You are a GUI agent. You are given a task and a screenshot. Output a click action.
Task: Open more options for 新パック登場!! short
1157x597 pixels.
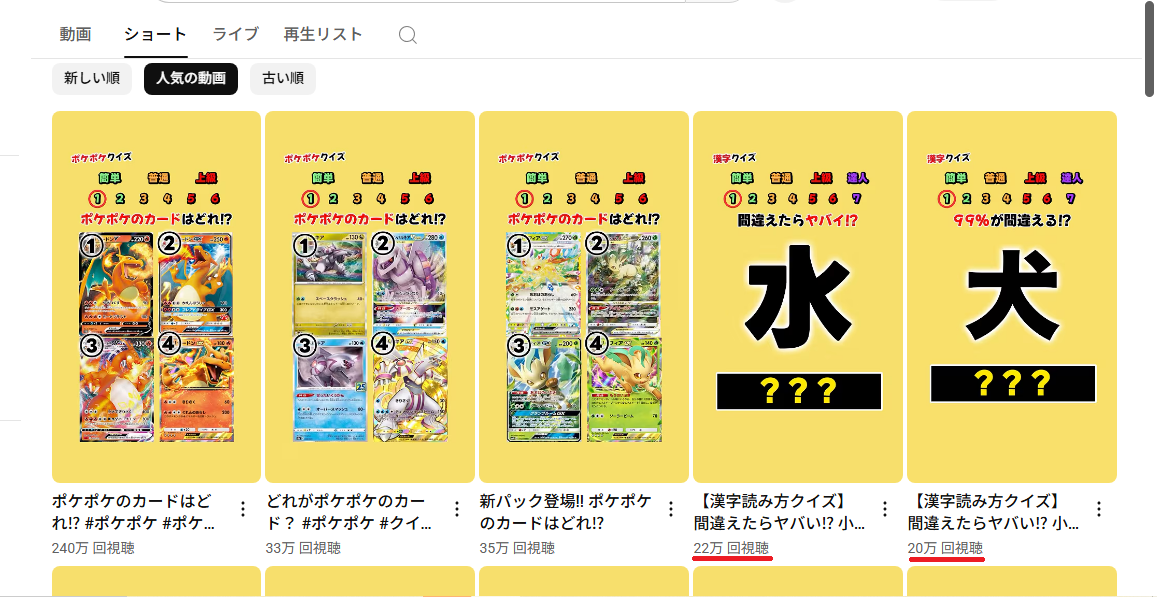coord(671,509)
